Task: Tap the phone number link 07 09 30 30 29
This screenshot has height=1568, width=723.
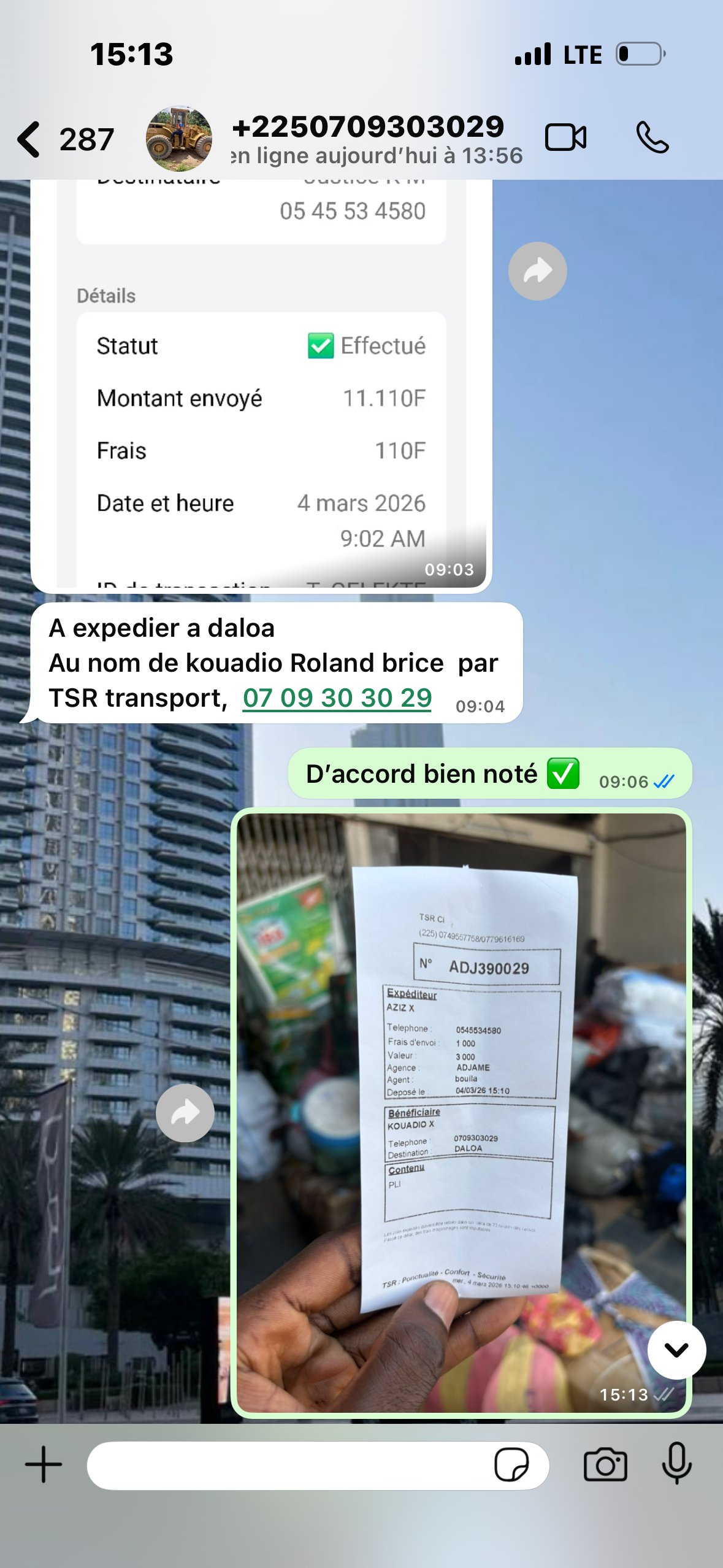Action: tap(337, 698)
